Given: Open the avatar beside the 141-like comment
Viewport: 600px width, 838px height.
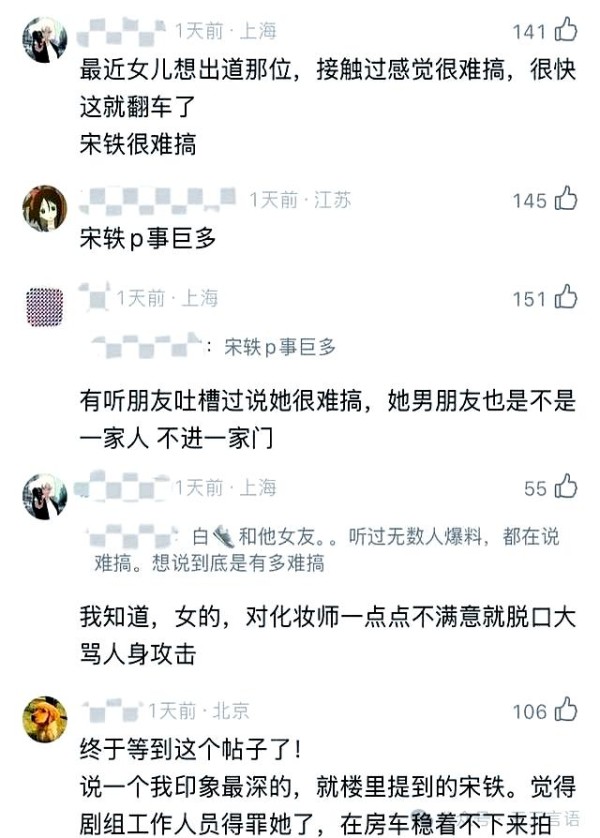Looking at the screenshot, I should point(44,39).
